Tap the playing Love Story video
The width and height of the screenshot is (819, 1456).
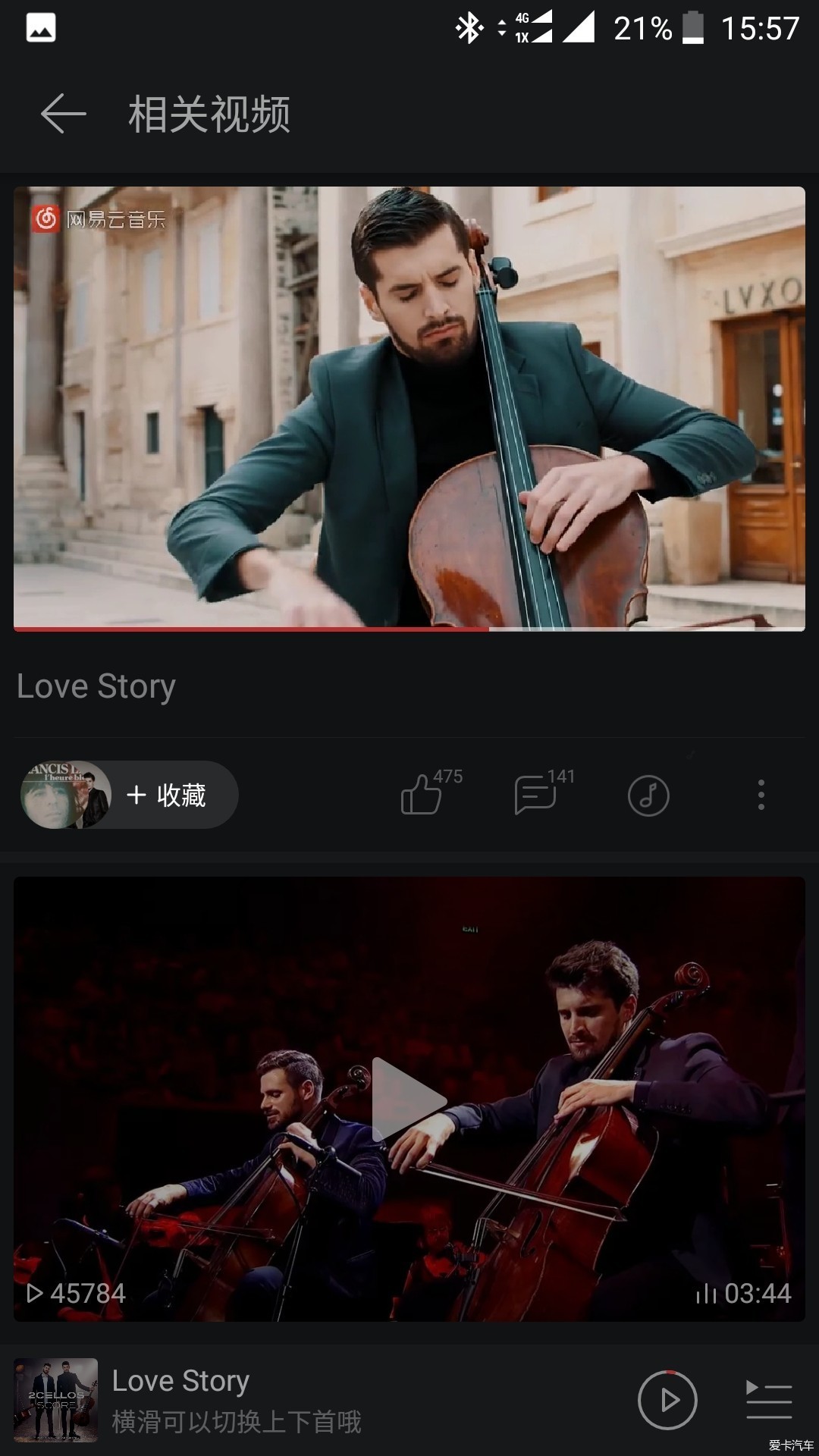tap(409, 408)
